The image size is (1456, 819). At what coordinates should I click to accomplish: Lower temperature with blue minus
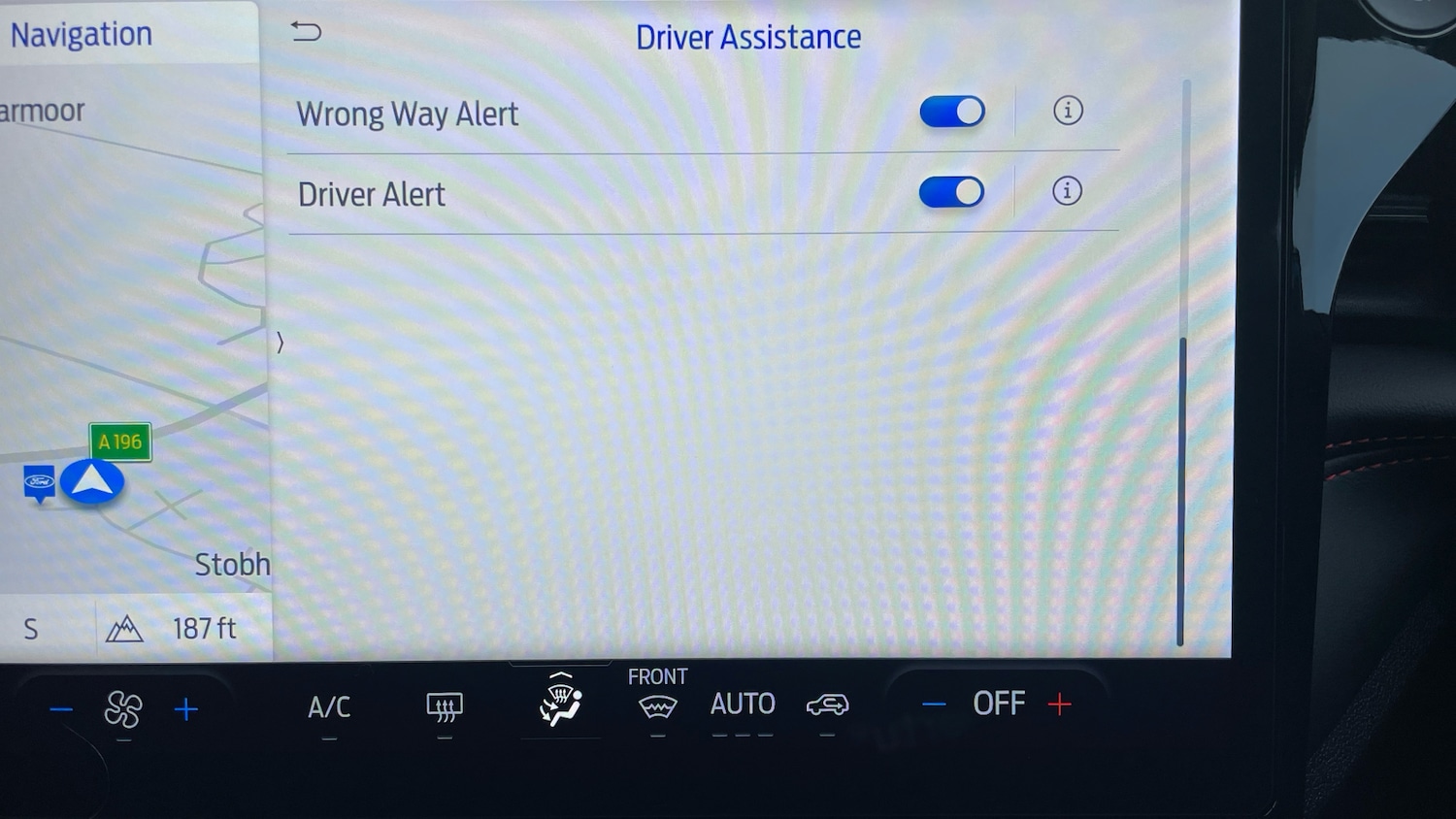click(934, 704)
